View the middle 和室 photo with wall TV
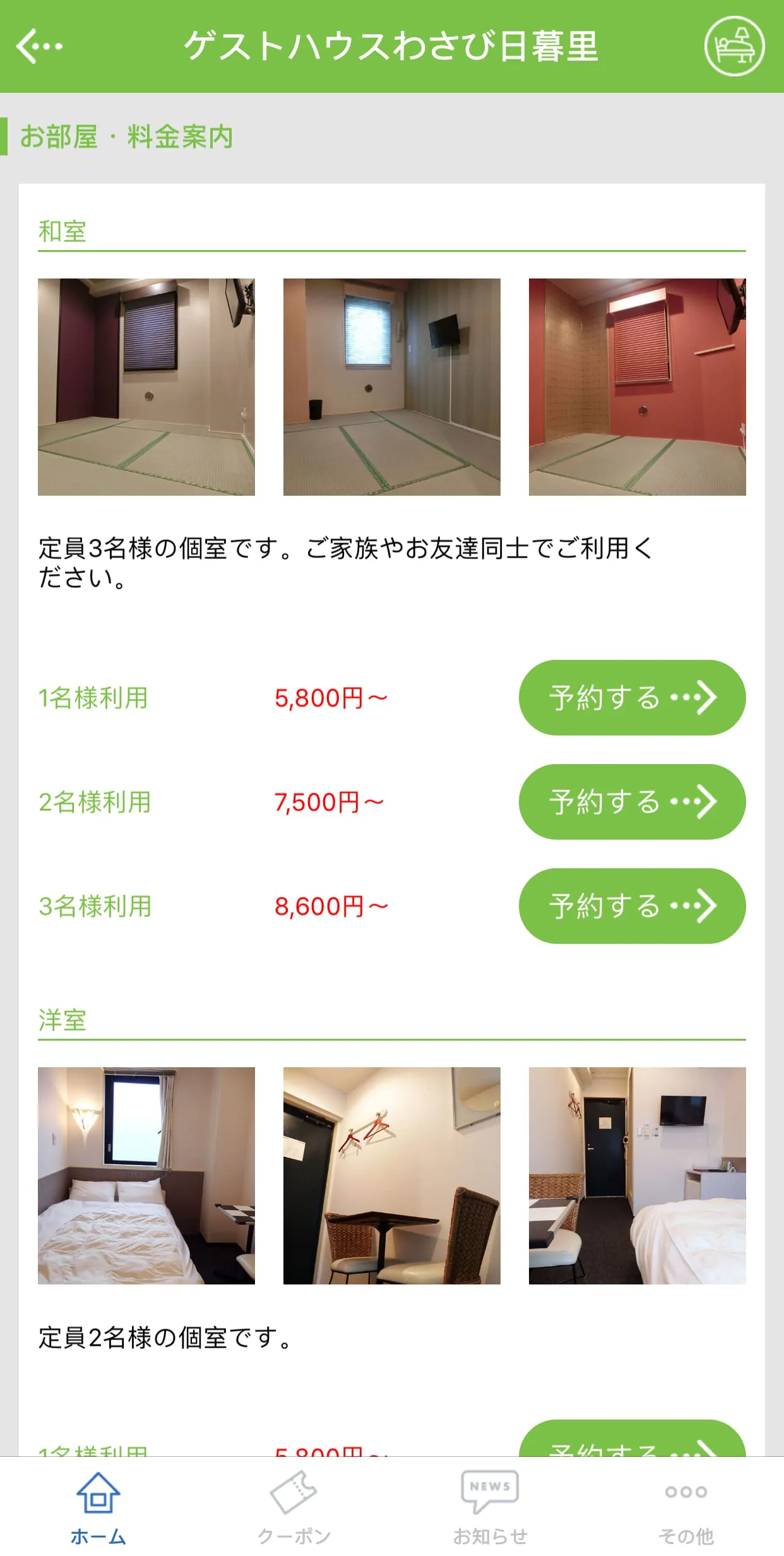This screenshot has width=784, height=1556. 391,387
